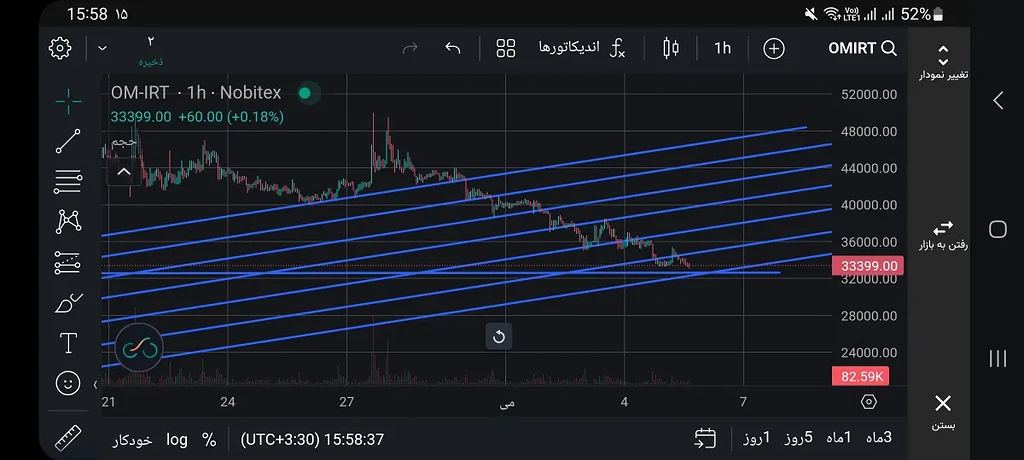
Task: Add a symbol to compare
Action: [774, 48]
